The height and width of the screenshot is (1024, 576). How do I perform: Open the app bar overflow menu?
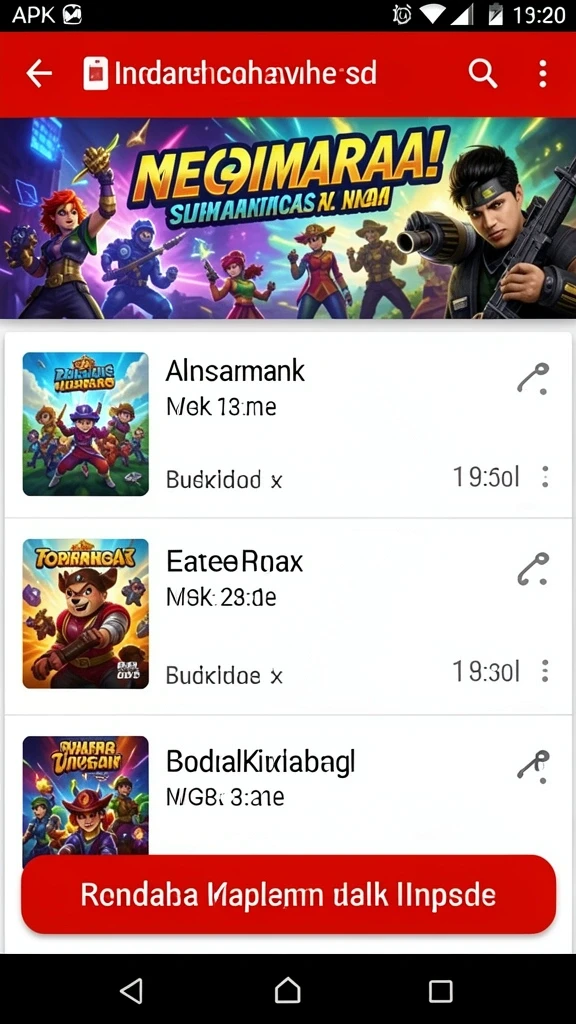pos(543,74)
